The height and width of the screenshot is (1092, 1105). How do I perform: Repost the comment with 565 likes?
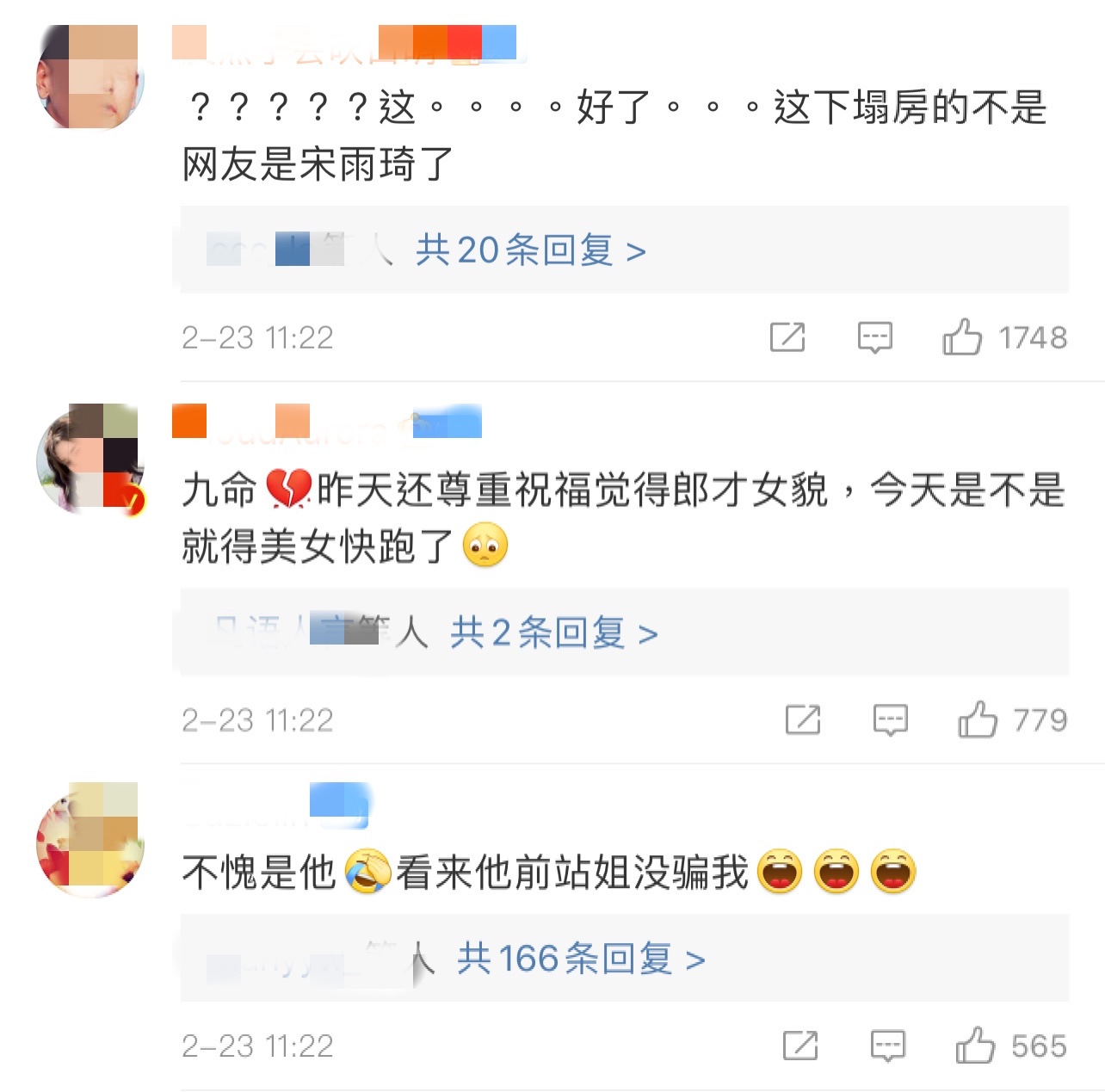click(x=800, y=1046)
